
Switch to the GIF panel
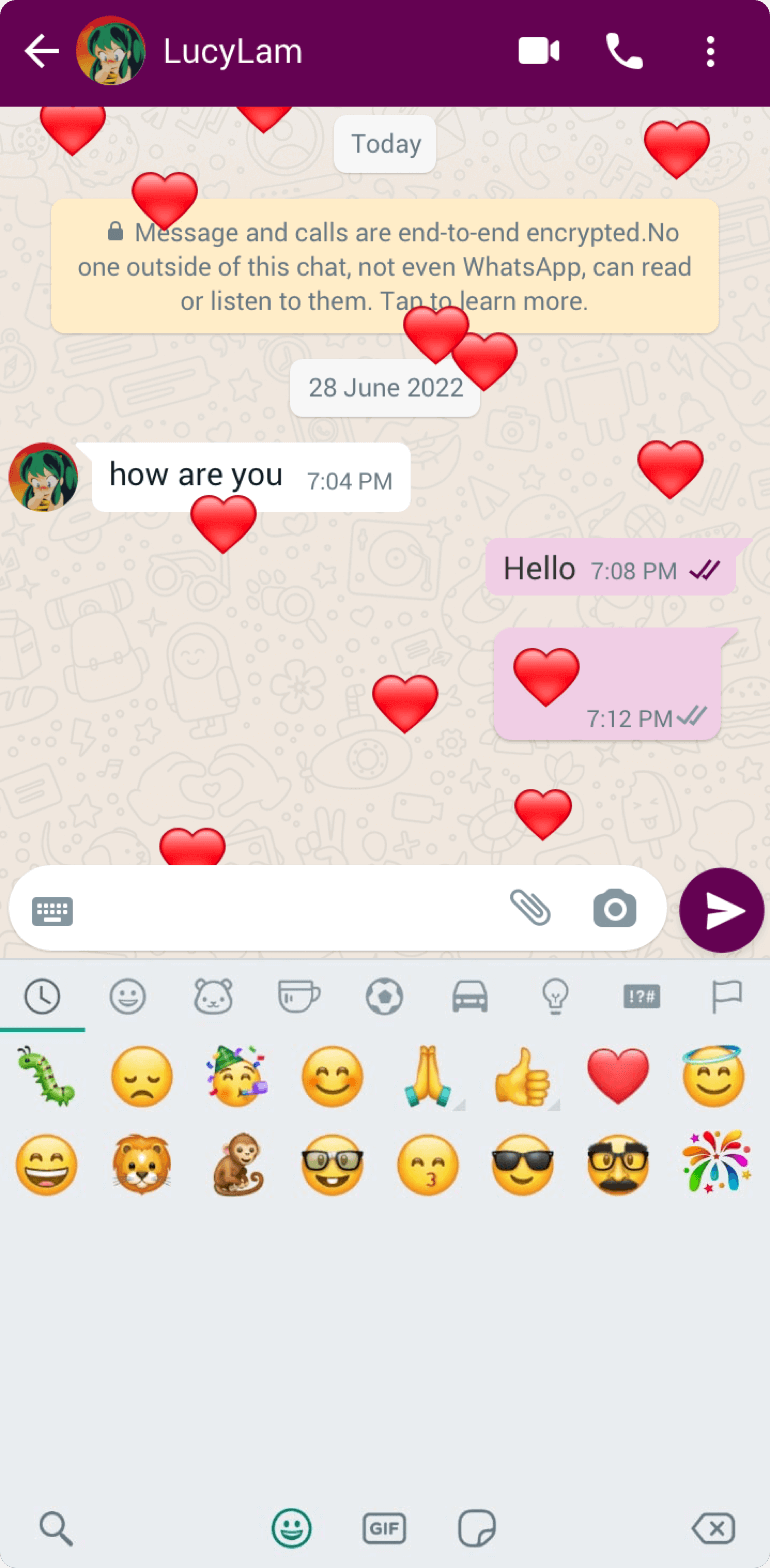[x=384, y=1528]
